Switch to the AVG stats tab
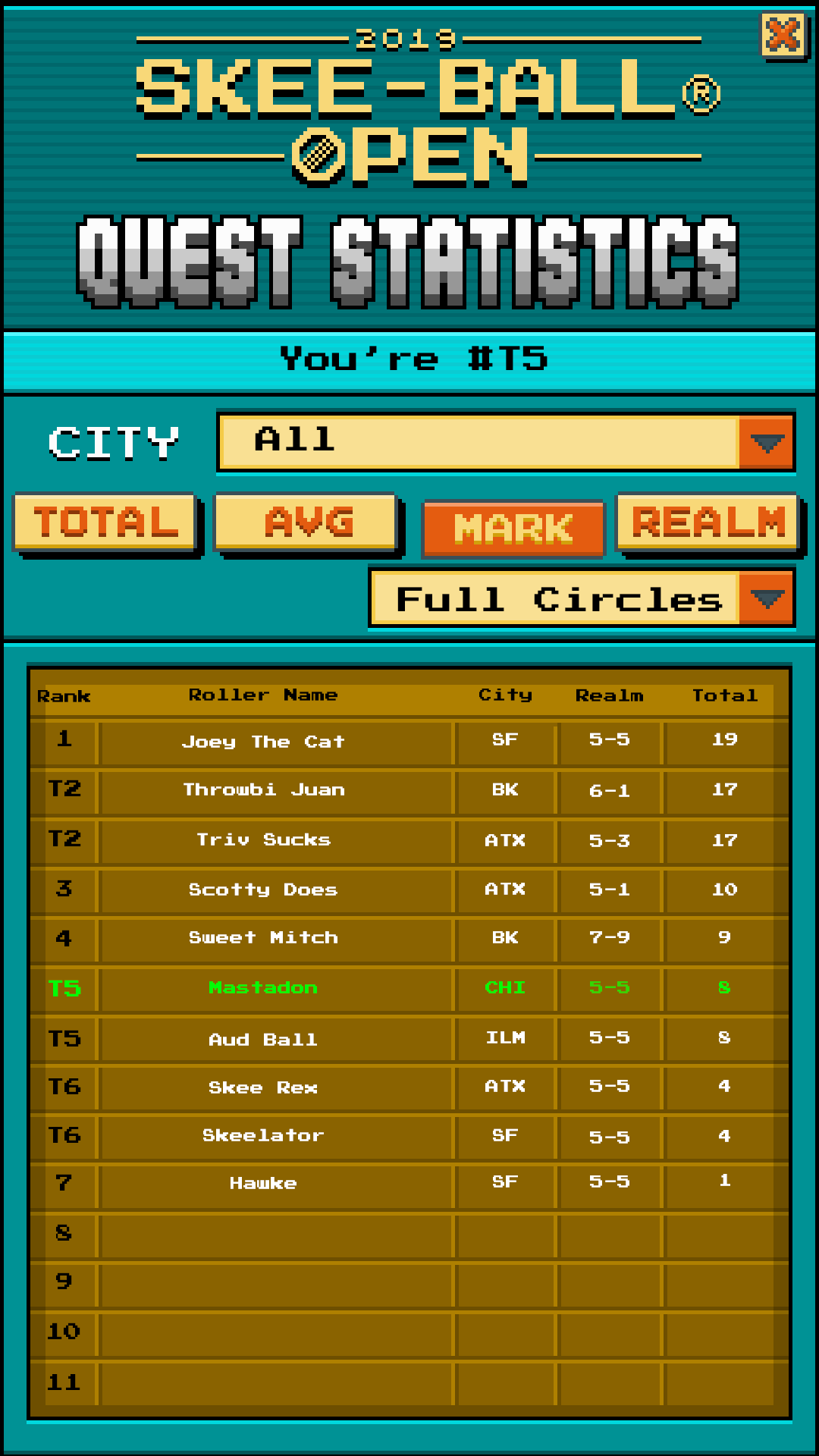This screenshot has width=819, height=1456. pos(308,522)
